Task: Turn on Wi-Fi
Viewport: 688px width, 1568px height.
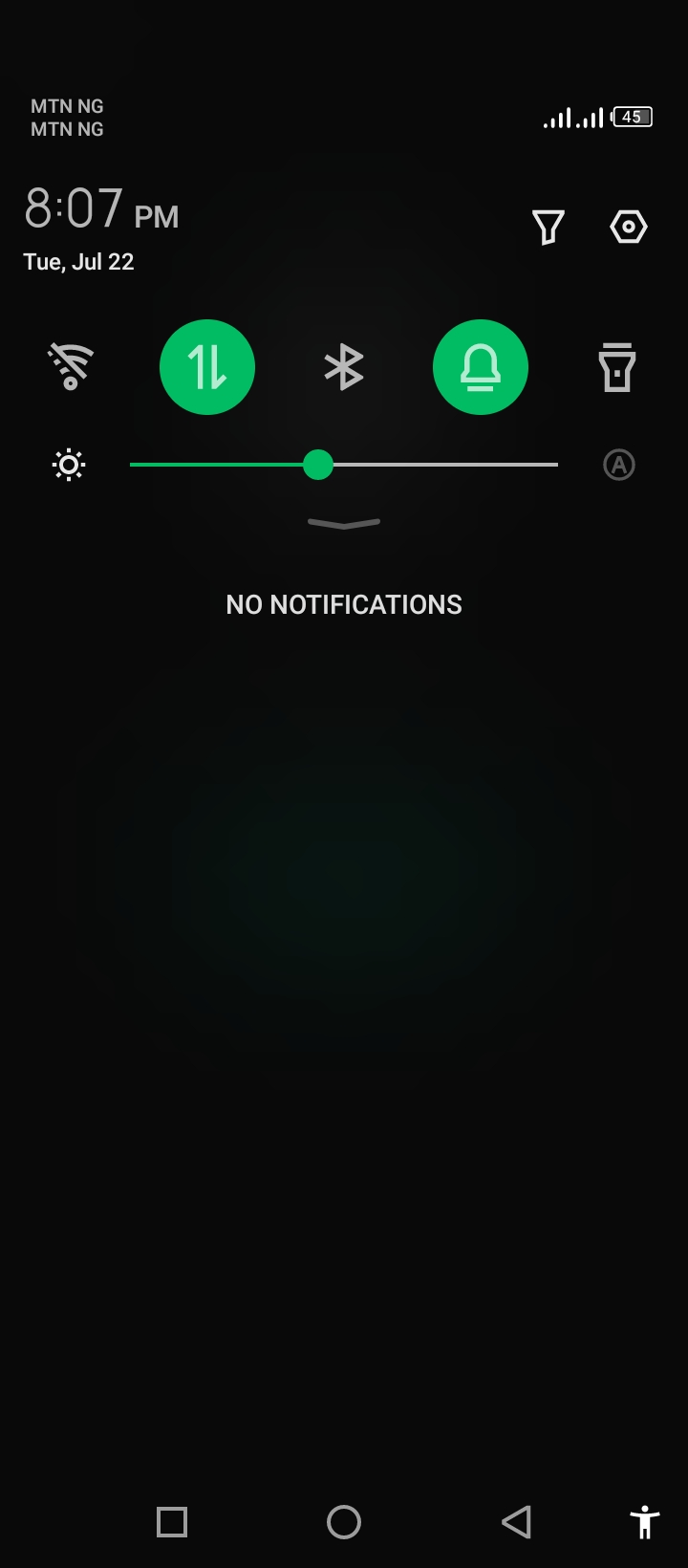Action: click(71, 367)
